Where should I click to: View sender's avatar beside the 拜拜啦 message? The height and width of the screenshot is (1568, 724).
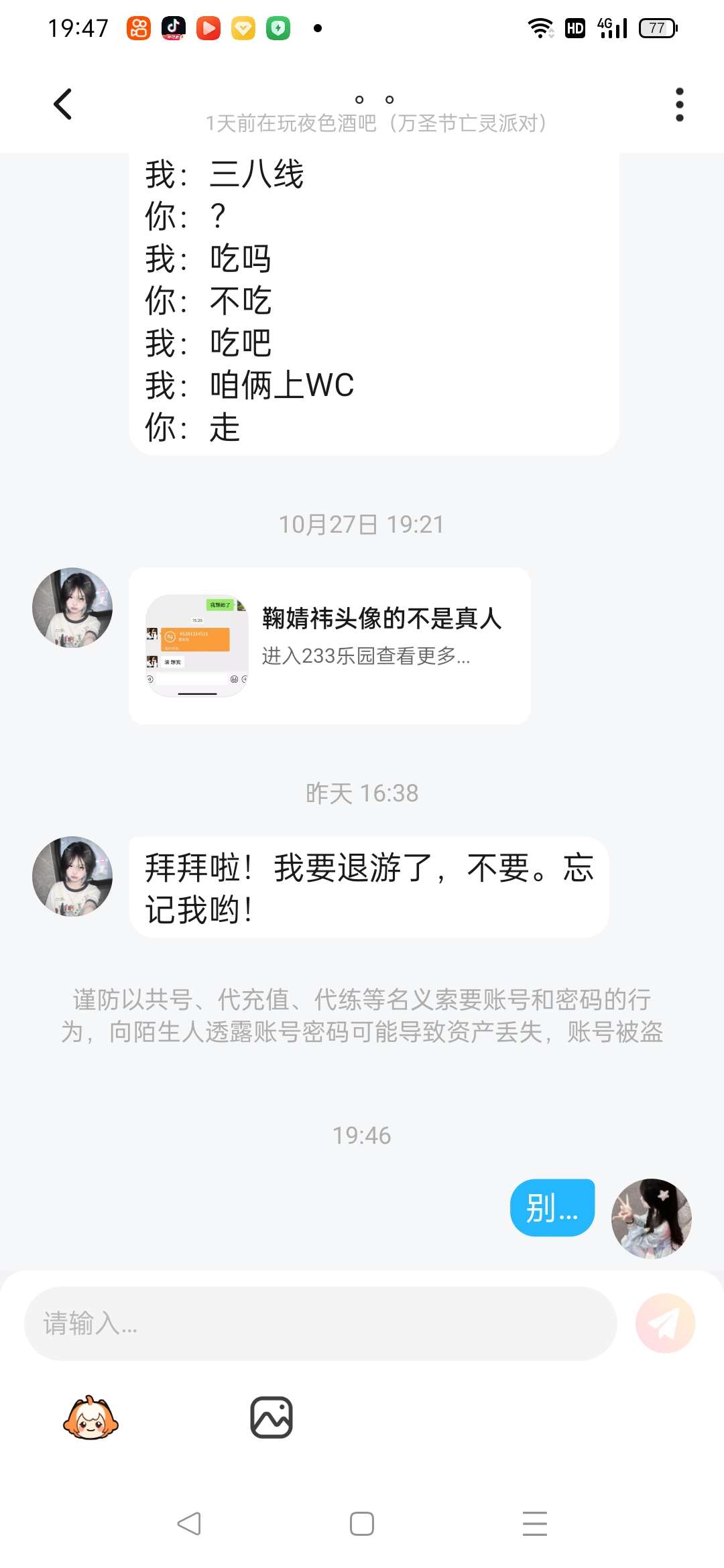[72, 876]
